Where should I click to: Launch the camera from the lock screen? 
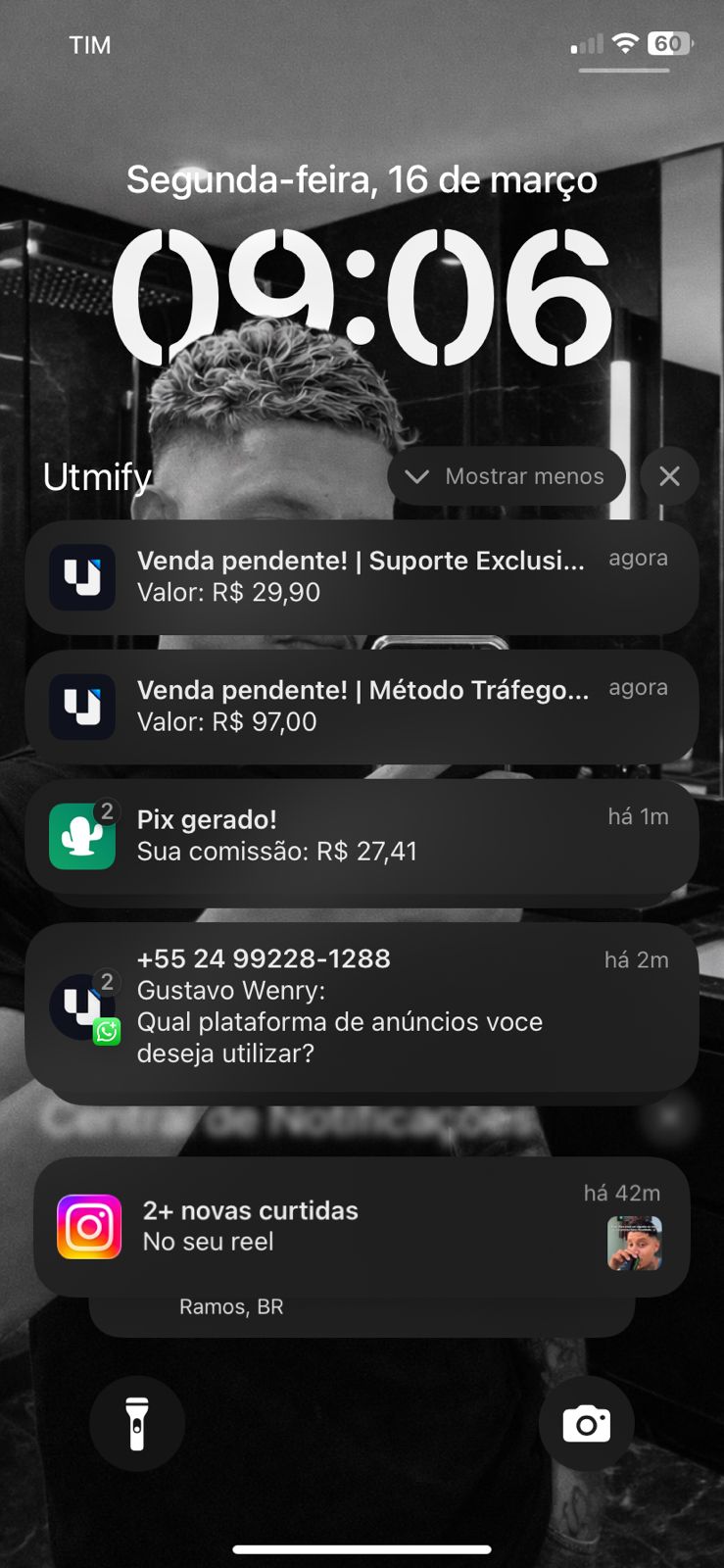click(x=586, y=1423)
